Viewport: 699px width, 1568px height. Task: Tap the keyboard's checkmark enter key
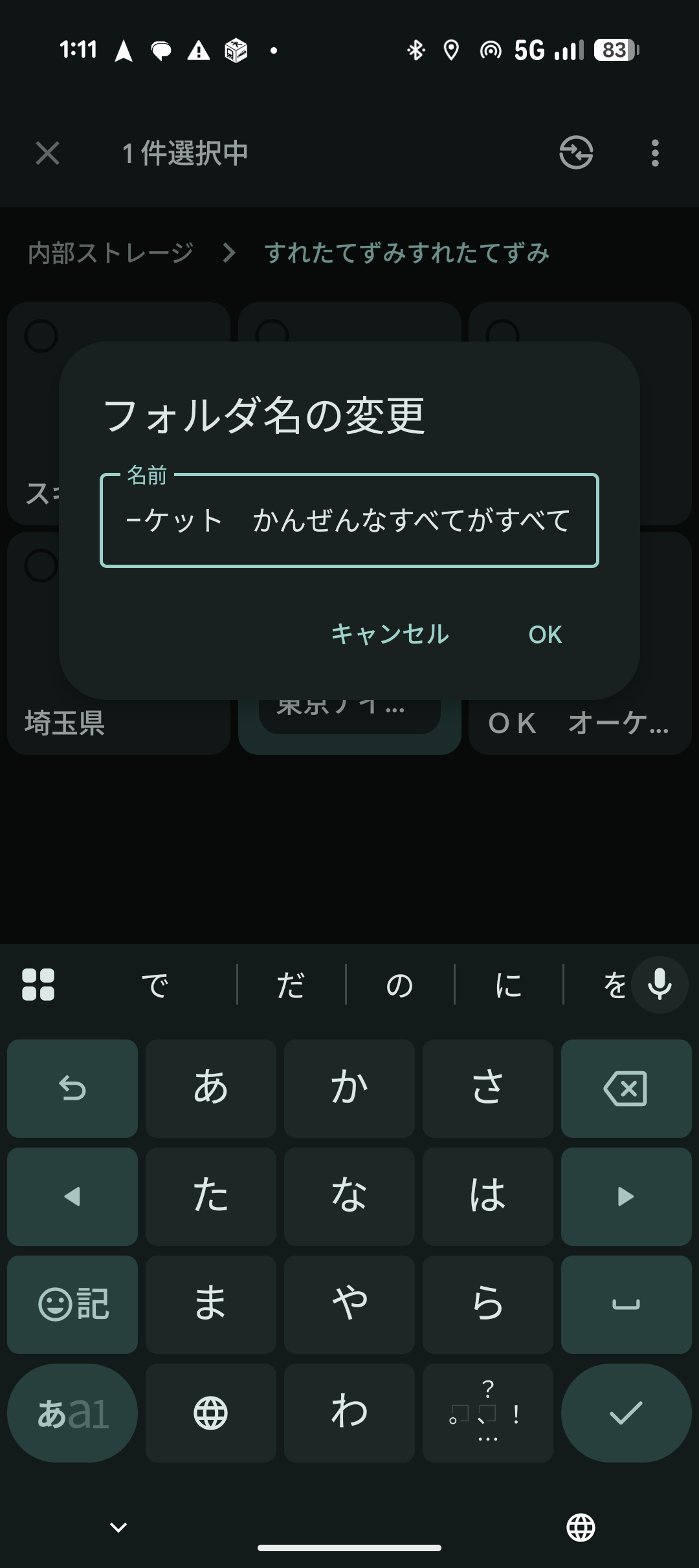click(625, 1413)
